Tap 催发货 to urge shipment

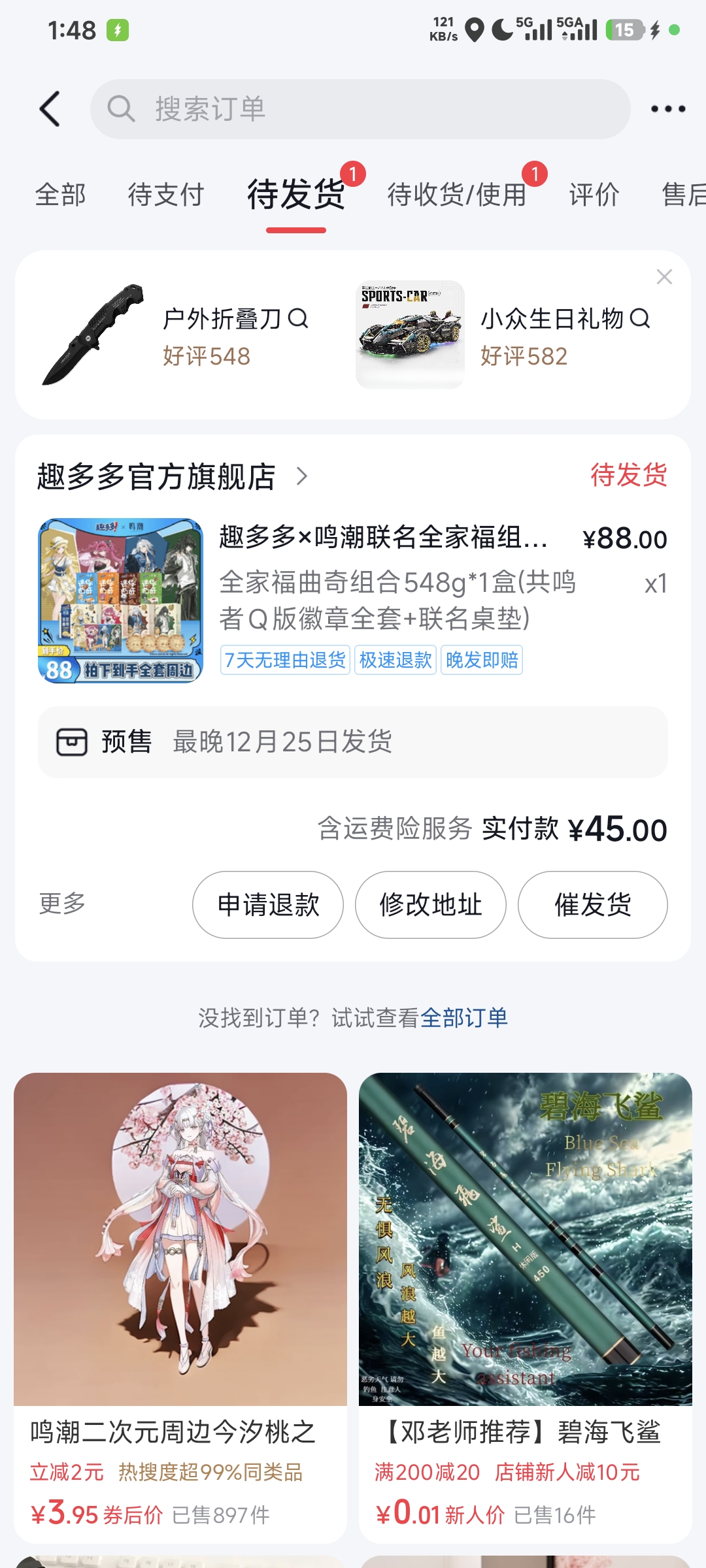pyautogui.click(x=593, y=905)
